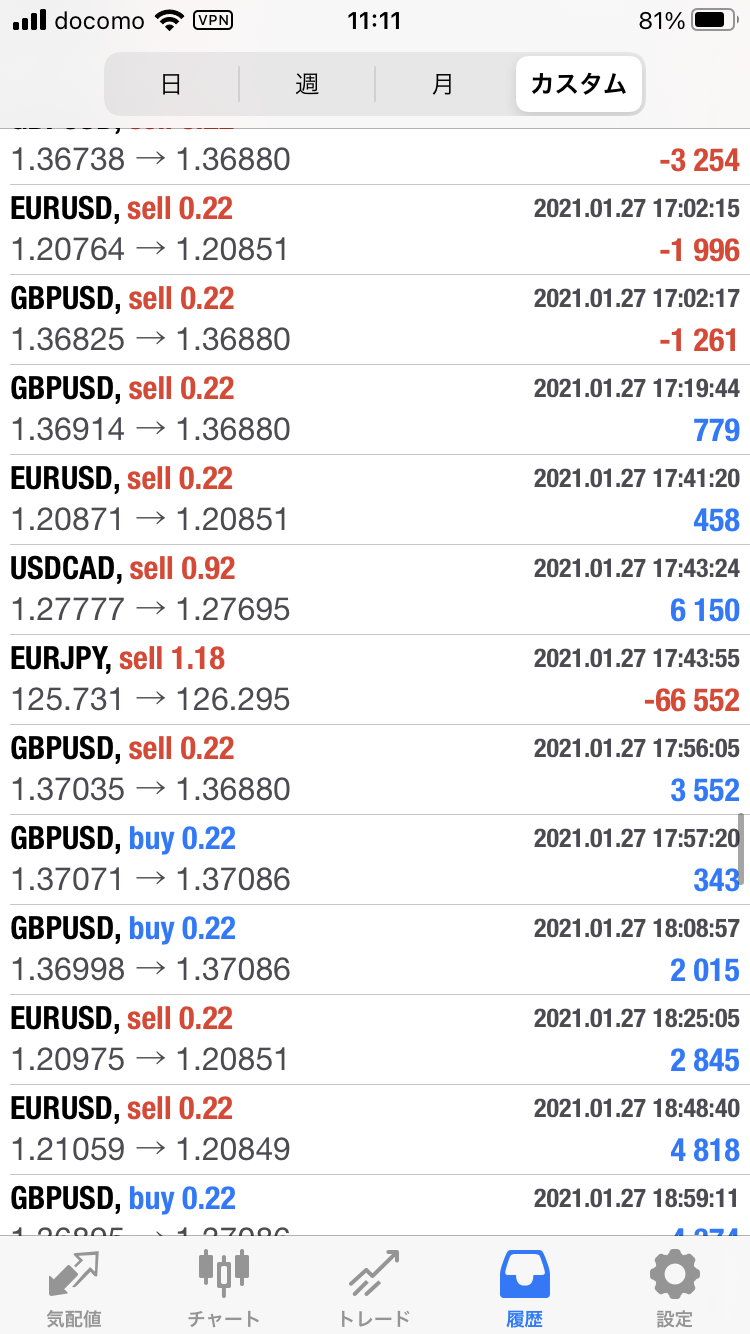Tap the GBPUSD sell trade at 17:02:17
Viewport: 750px width, 1334px height.
[x=375, y=319]
